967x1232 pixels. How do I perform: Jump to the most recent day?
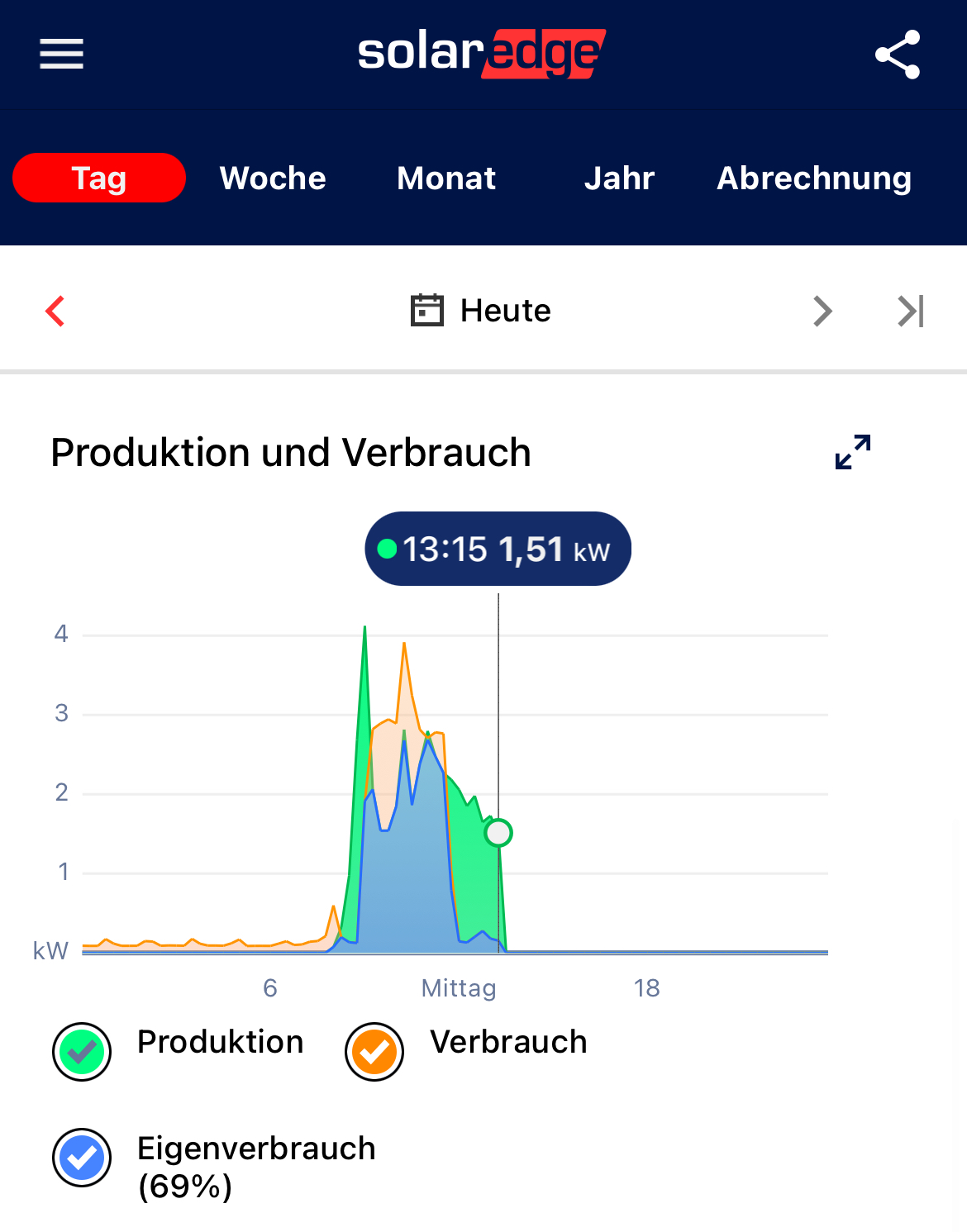(x=910, y=310)
